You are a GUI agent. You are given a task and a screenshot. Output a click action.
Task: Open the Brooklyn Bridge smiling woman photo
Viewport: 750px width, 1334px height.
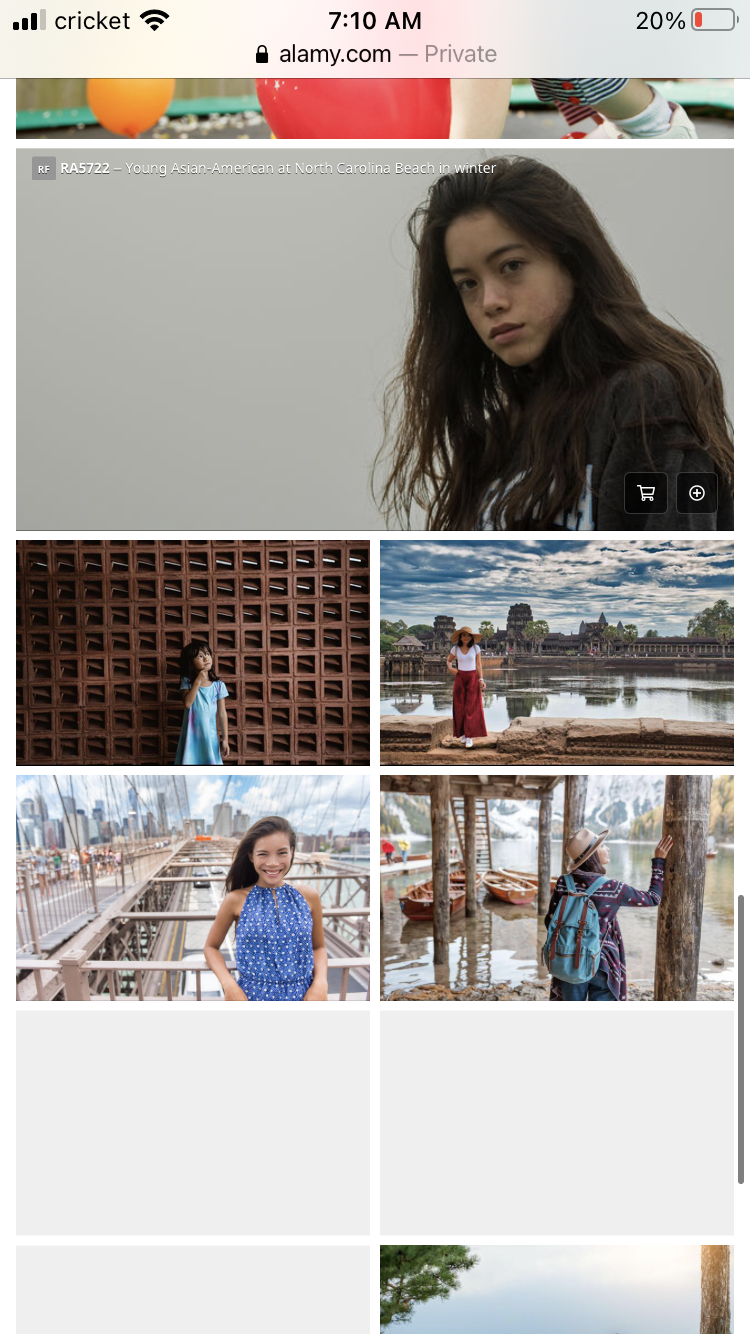193,888
